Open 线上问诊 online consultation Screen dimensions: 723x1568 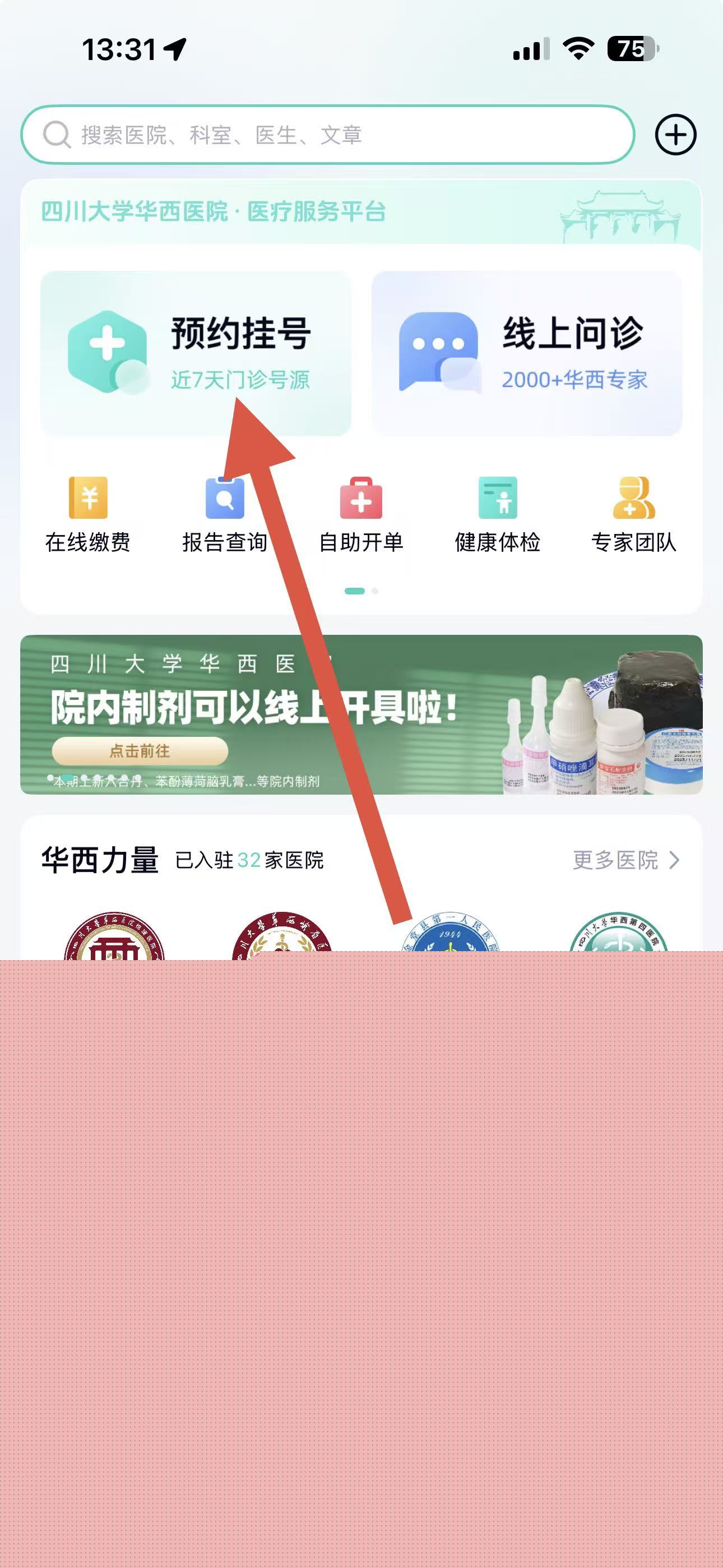pos(526,353)
